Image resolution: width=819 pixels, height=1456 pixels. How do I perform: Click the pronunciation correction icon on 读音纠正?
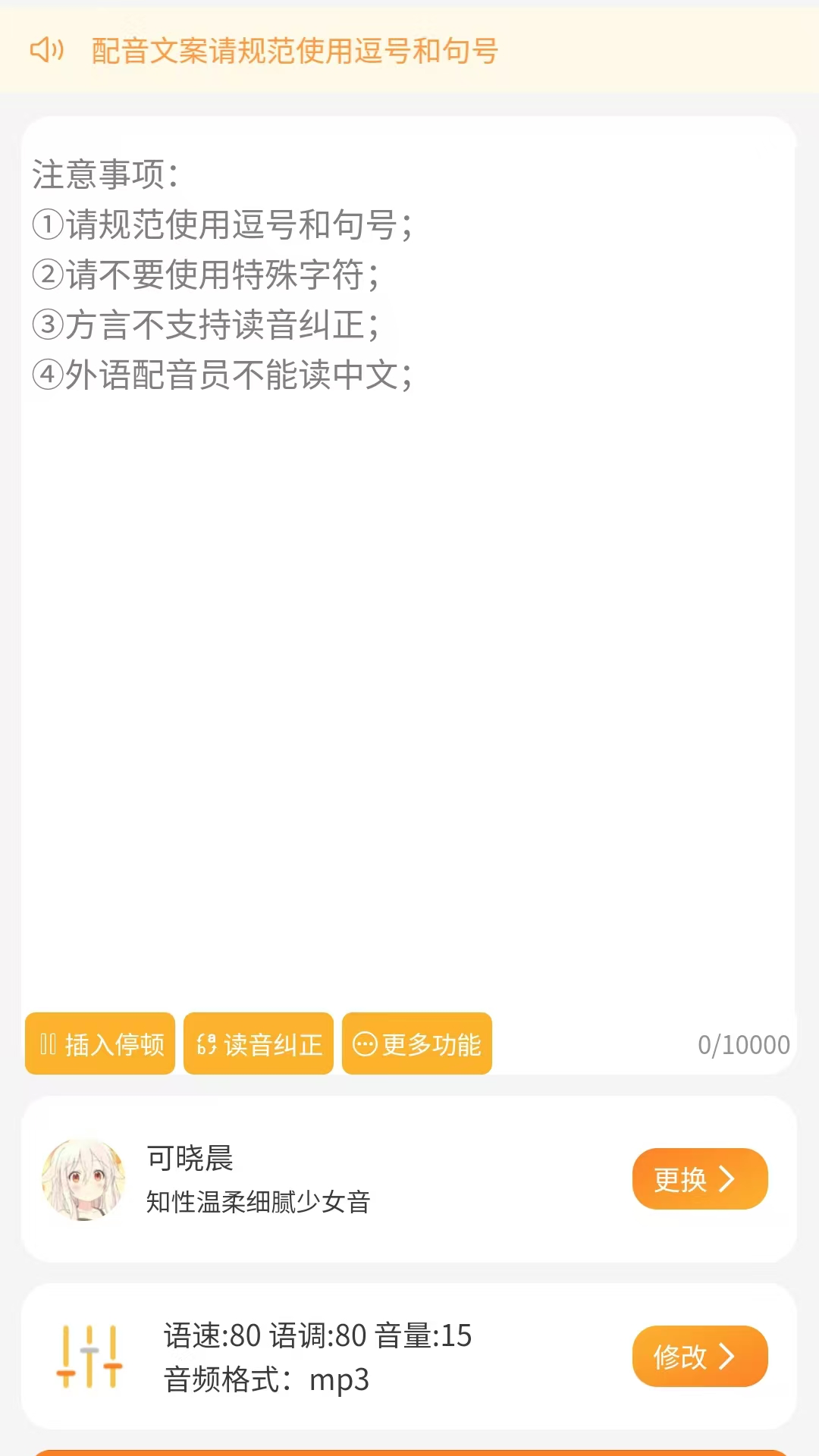coord(206,1044)
